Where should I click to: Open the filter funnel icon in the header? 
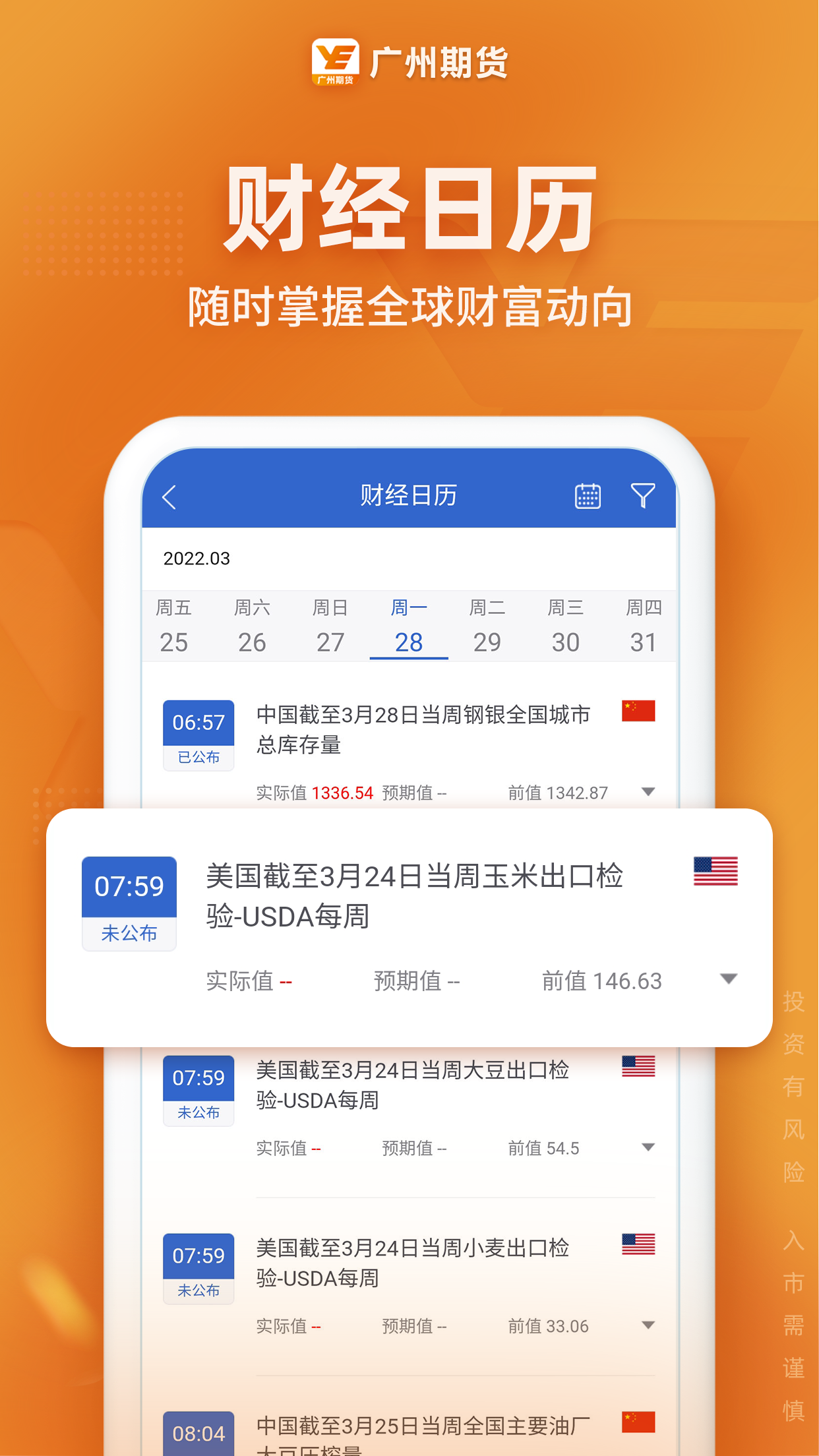coord(643,495)
